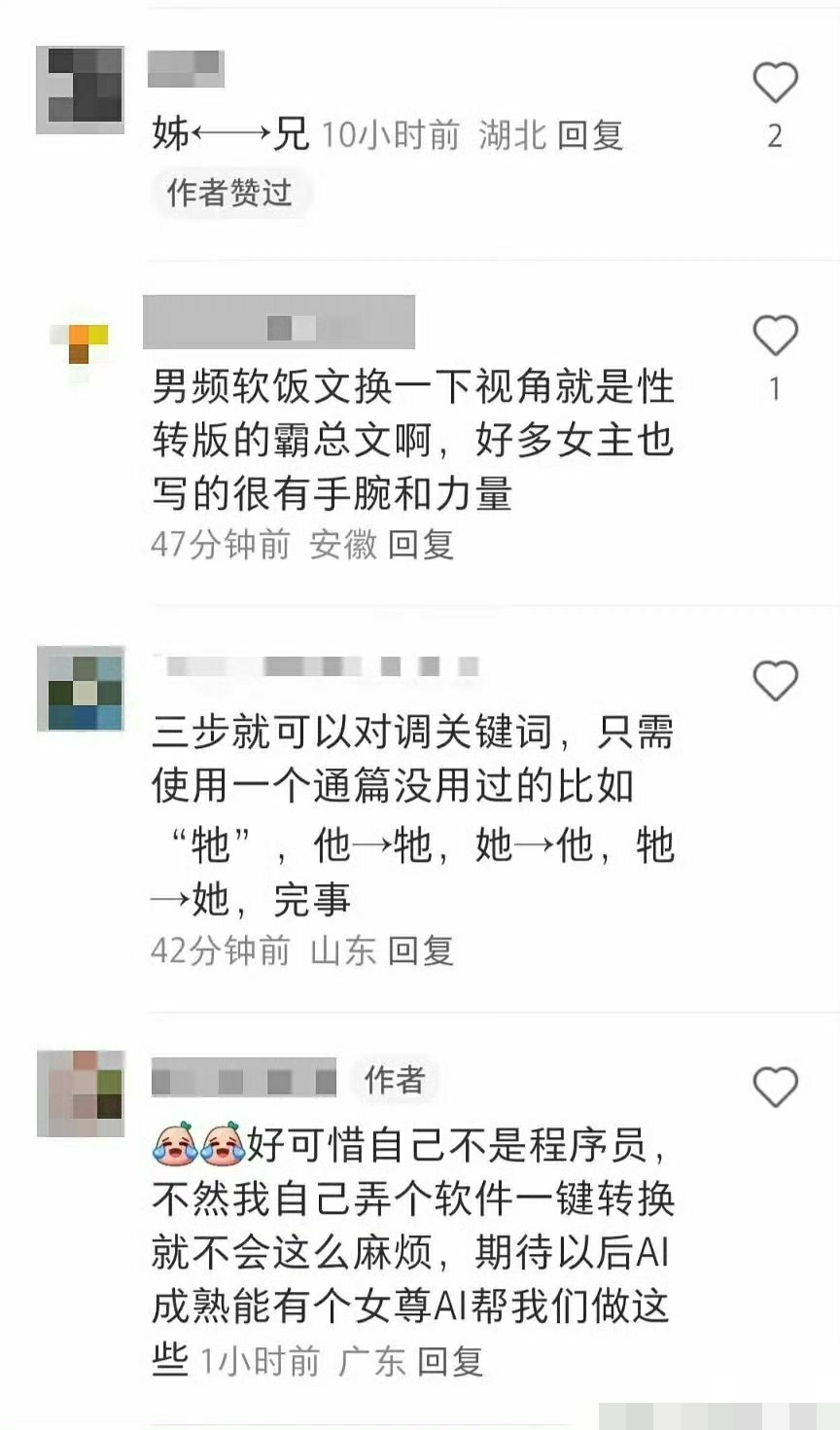Reply to the 山东 comment about 关键词
Screen dimensions: 840x1430
(421, 950)
